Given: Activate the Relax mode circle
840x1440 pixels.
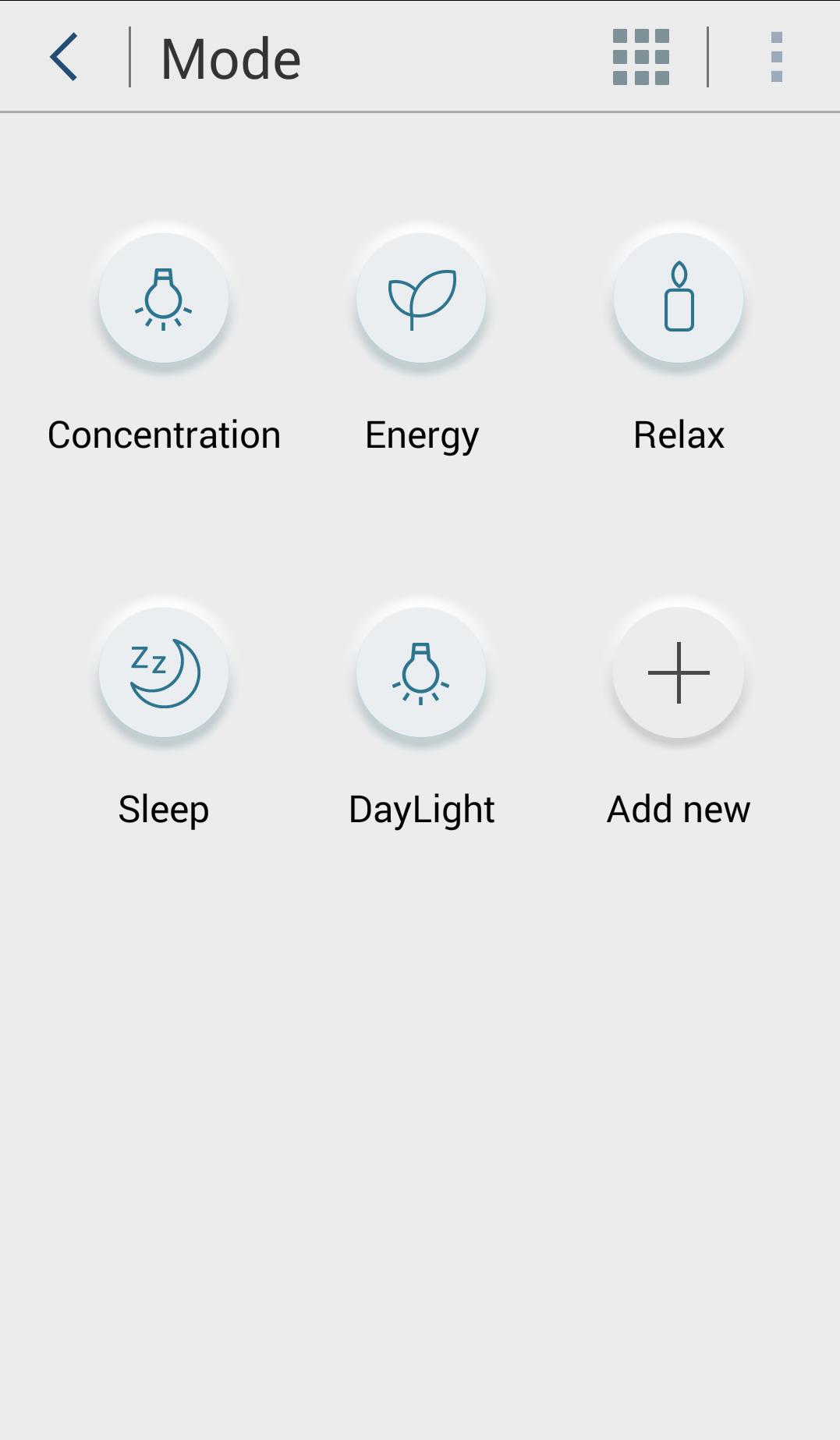Looking at the screenshot, I should 677,299.
